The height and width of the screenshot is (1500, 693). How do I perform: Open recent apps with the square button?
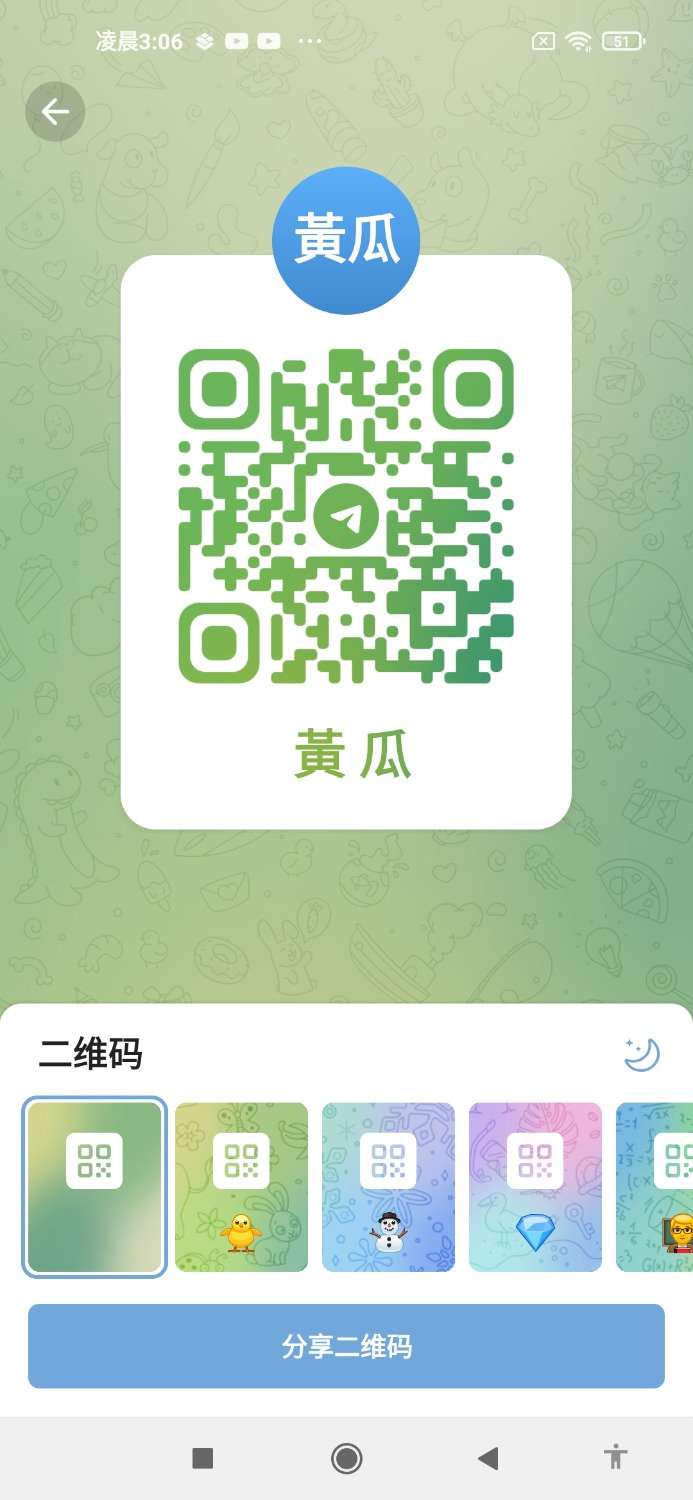(203, 1458)
